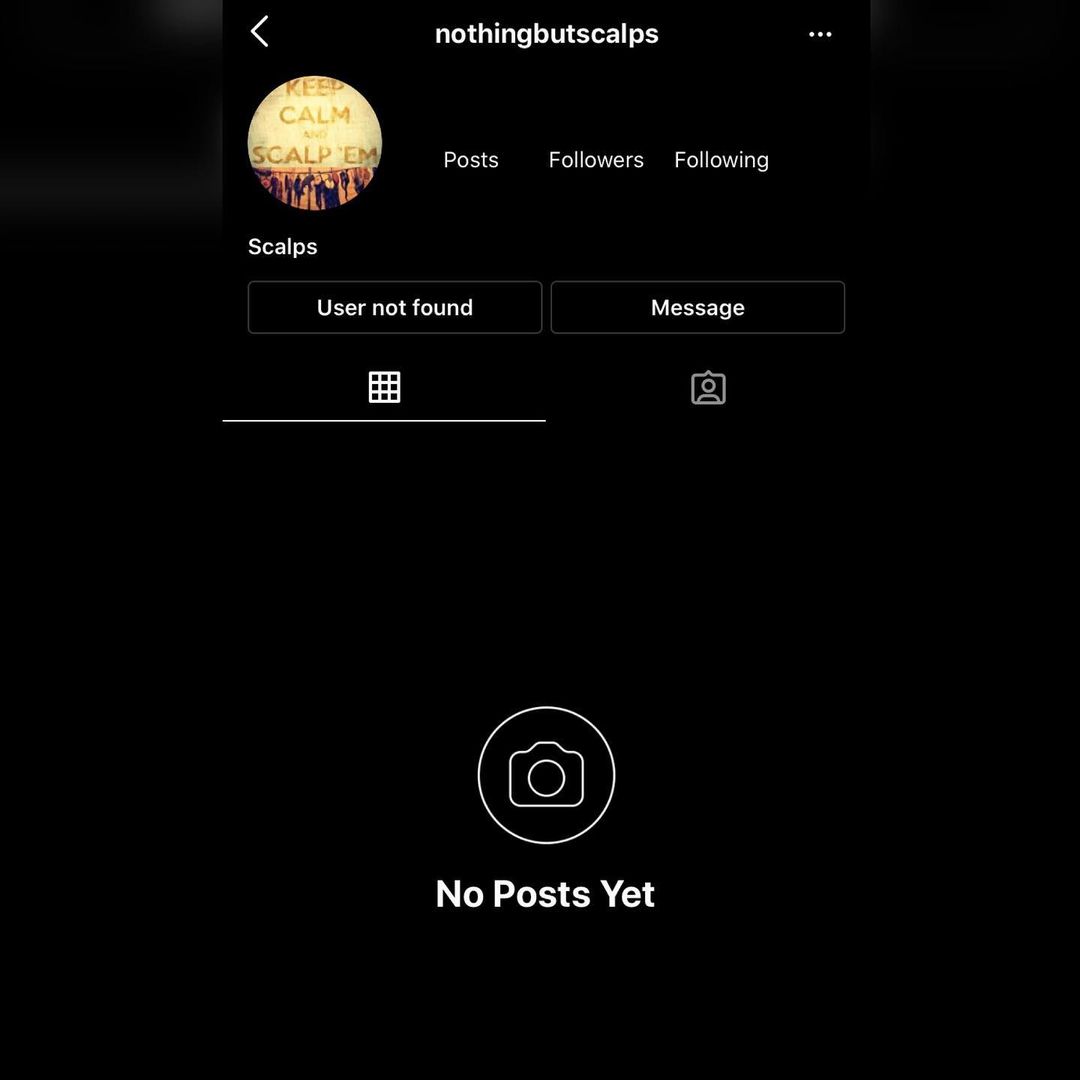Open the Following list
Screen dimensions: 1080x1080
click(721, 160)
